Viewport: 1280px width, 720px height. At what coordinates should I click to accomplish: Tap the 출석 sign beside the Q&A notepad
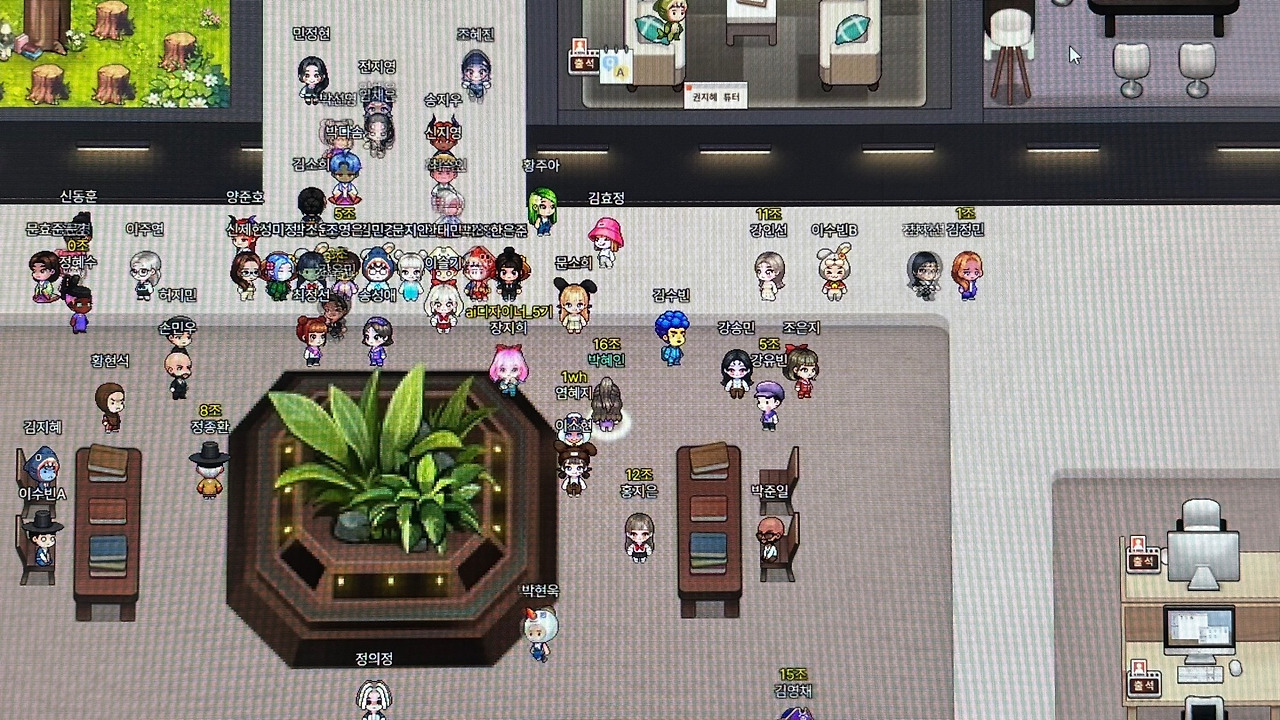[582, 57]
